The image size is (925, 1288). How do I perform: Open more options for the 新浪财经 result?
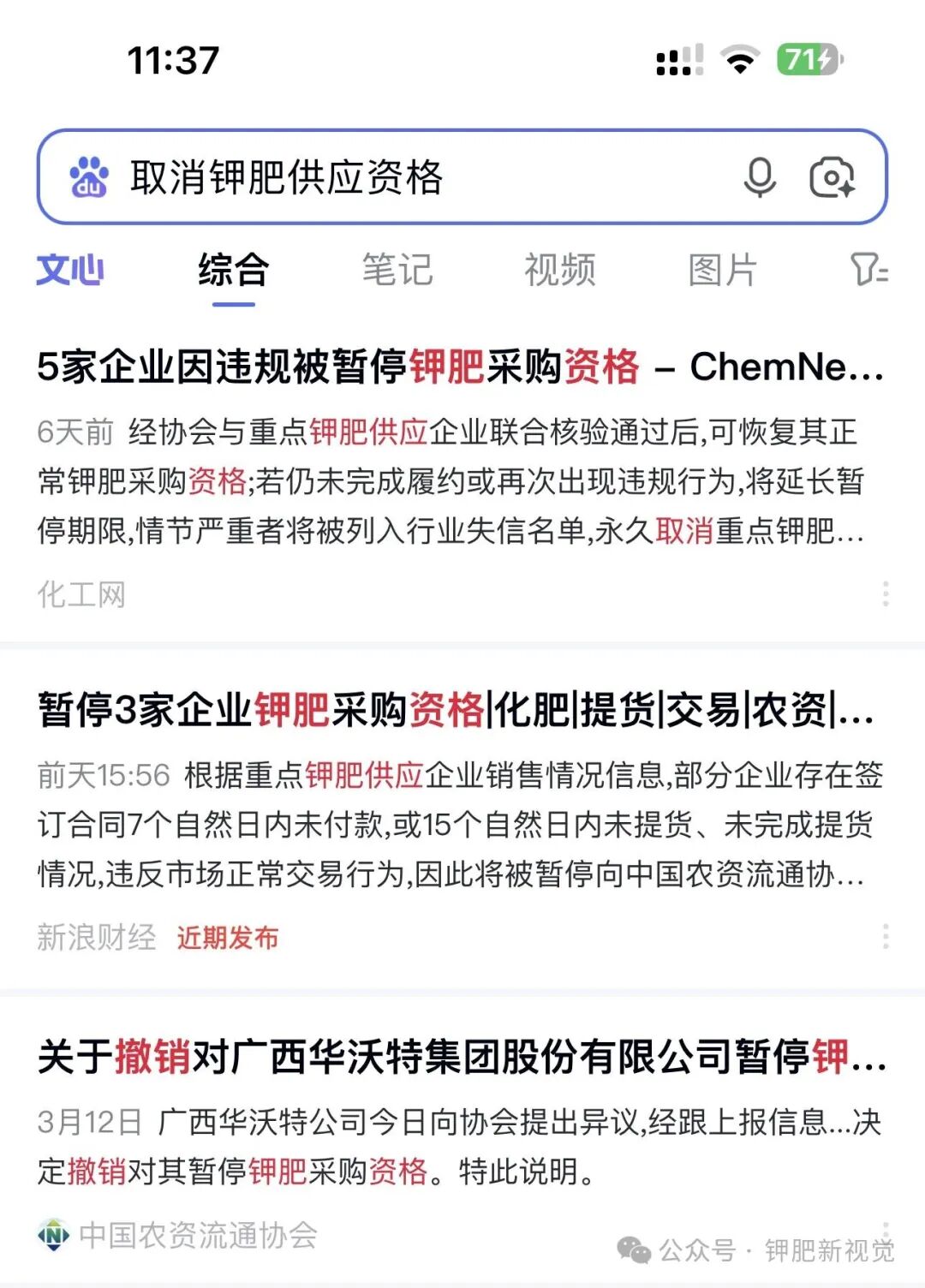[885, 936]
